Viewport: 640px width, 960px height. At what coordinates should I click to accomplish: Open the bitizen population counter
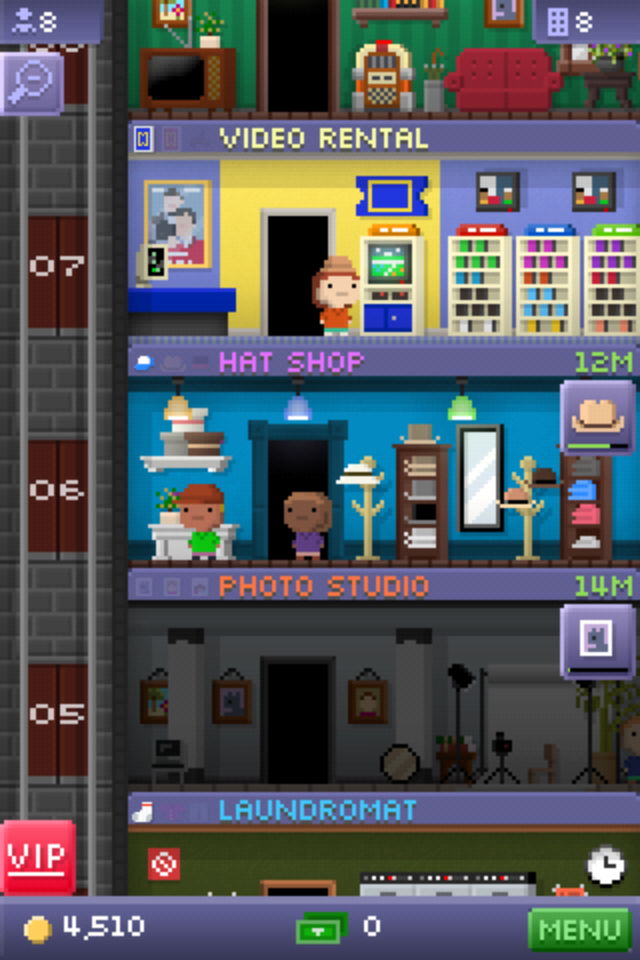(49, 20)
